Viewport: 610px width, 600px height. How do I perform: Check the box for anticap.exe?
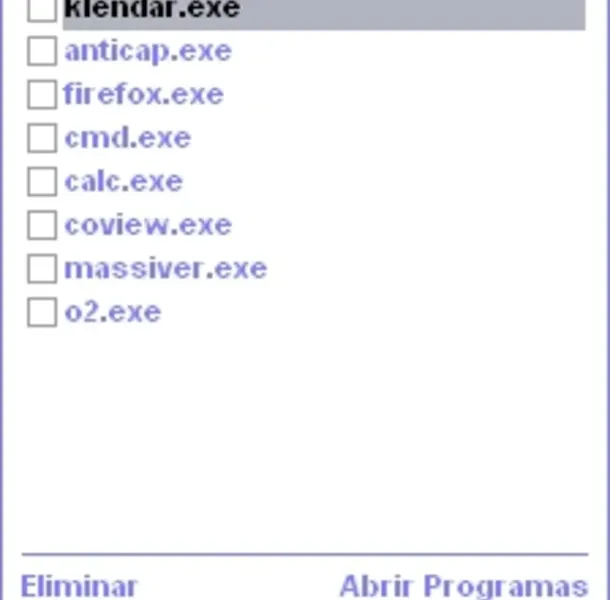click(41, 51)
